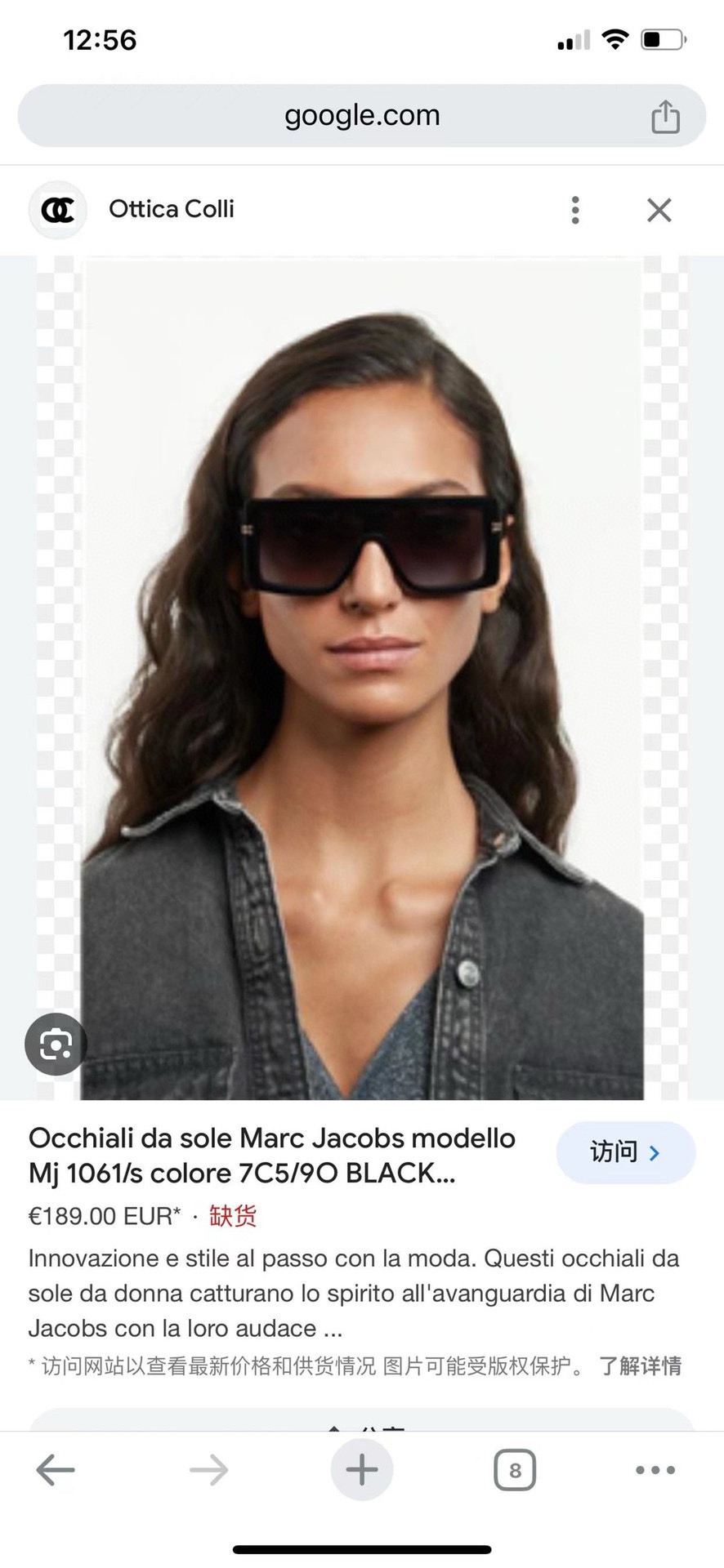Viewport: 724px width, 1568px height.
Task: Open a new browser tab
Action: click(x=361, y=1471)
